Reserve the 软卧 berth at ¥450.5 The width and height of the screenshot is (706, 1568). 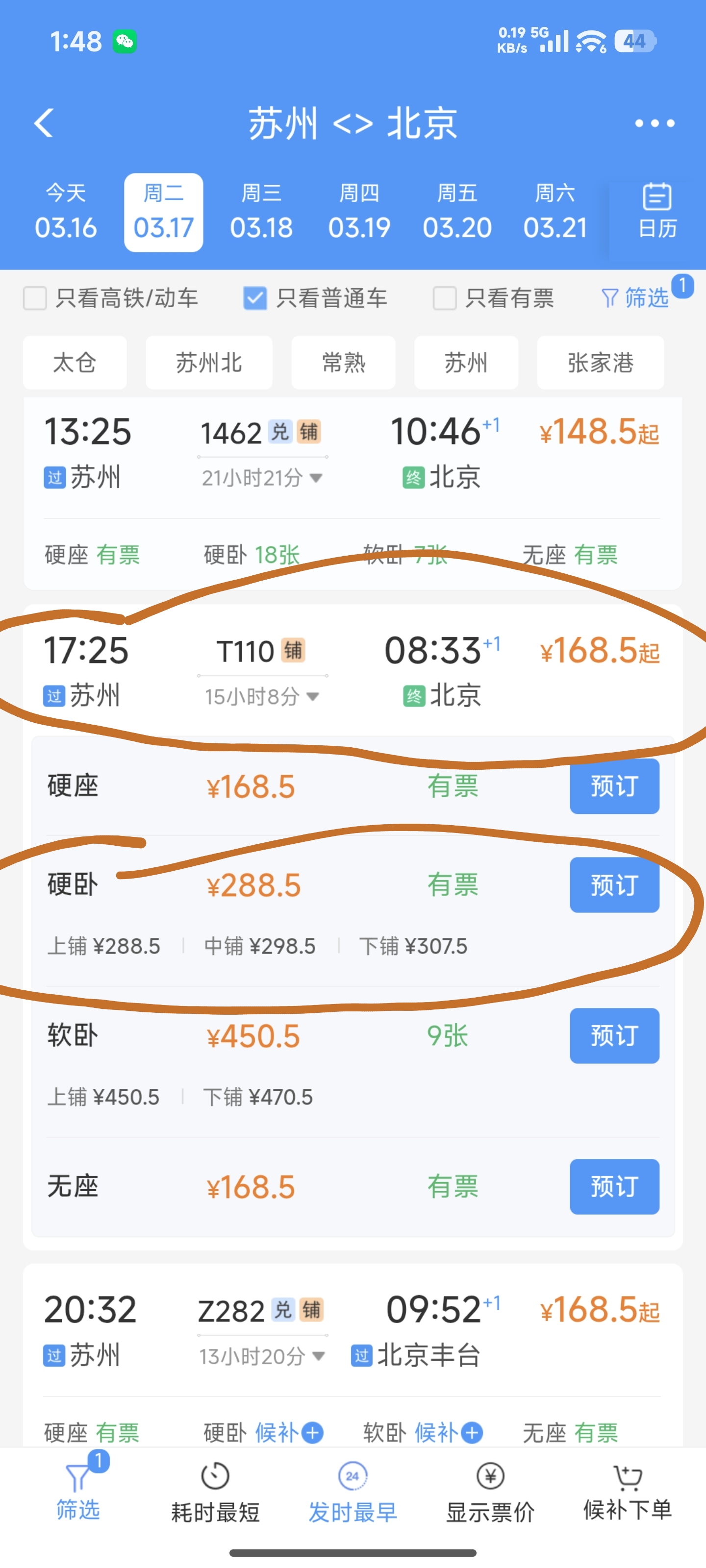[614, 1035]
